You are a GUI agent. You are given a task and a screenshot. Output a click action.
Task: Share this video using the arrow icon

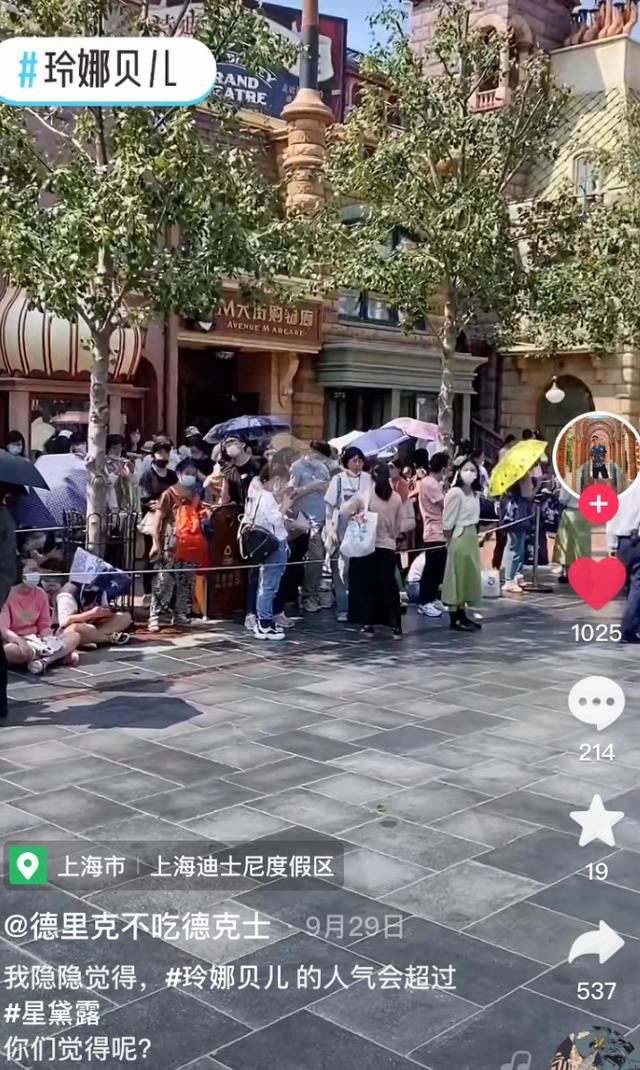pos(596,943)
